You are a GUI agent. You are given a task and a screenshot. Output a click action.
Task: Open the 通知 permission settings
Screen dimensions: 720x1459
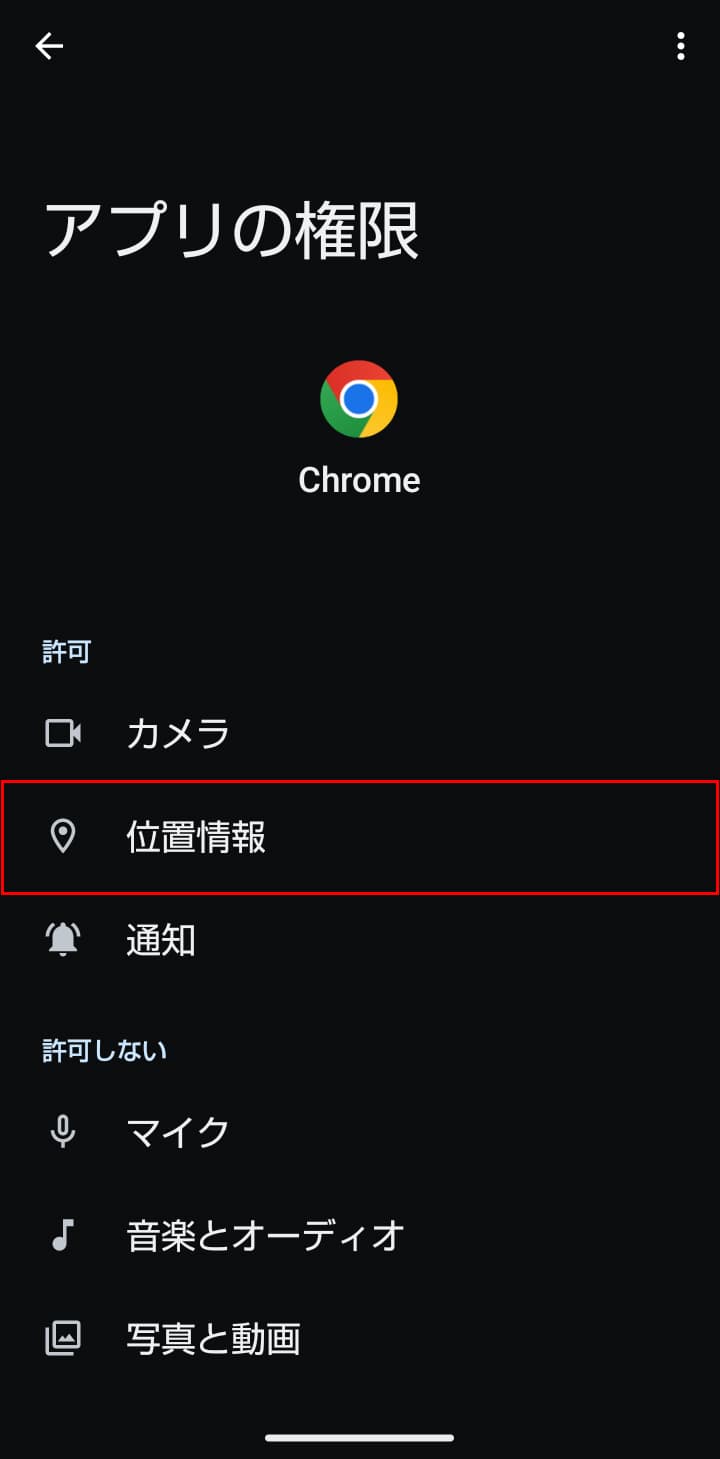click(360, 940)
